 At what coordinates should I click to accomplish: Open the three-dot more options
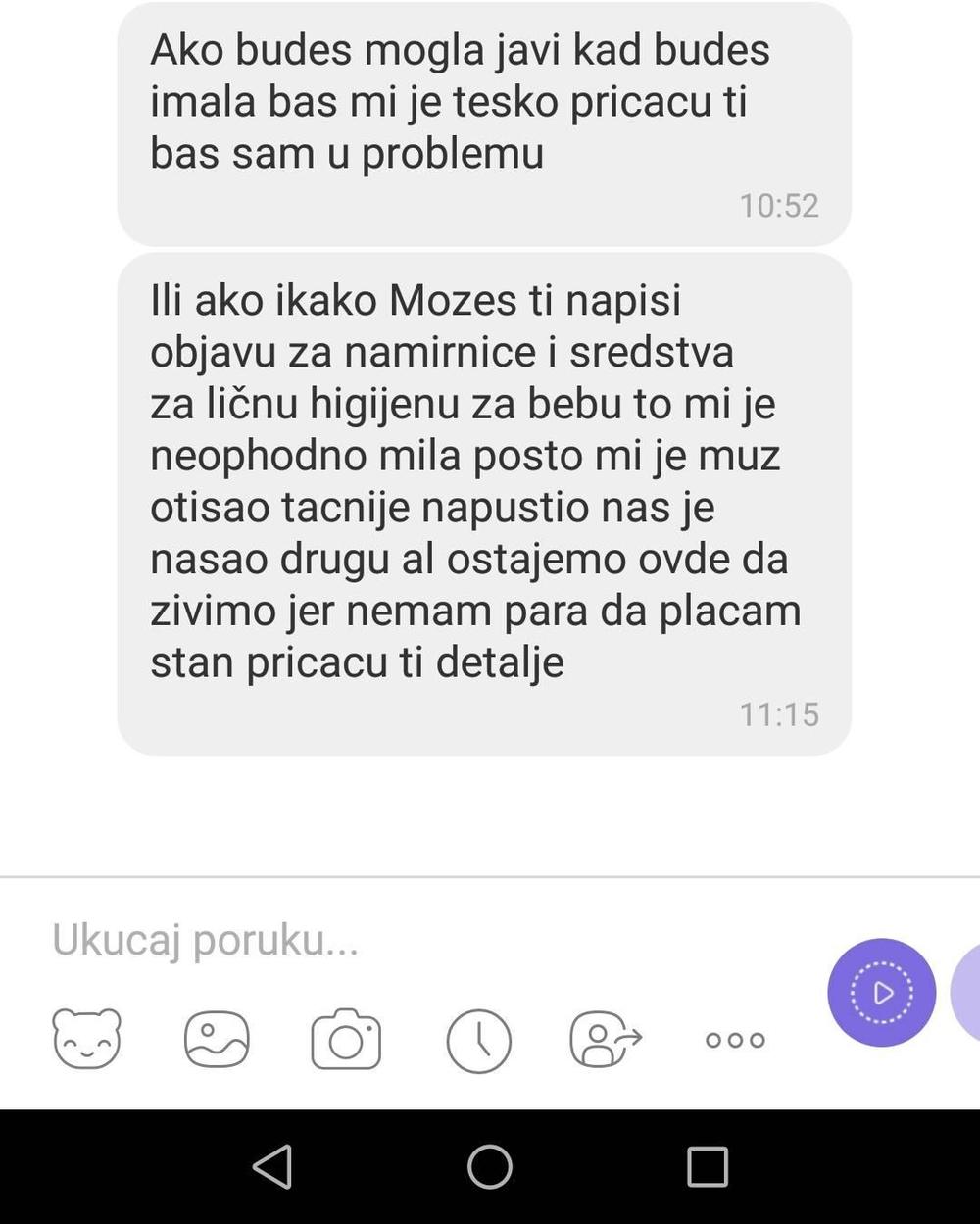[x=735, y=1040]
